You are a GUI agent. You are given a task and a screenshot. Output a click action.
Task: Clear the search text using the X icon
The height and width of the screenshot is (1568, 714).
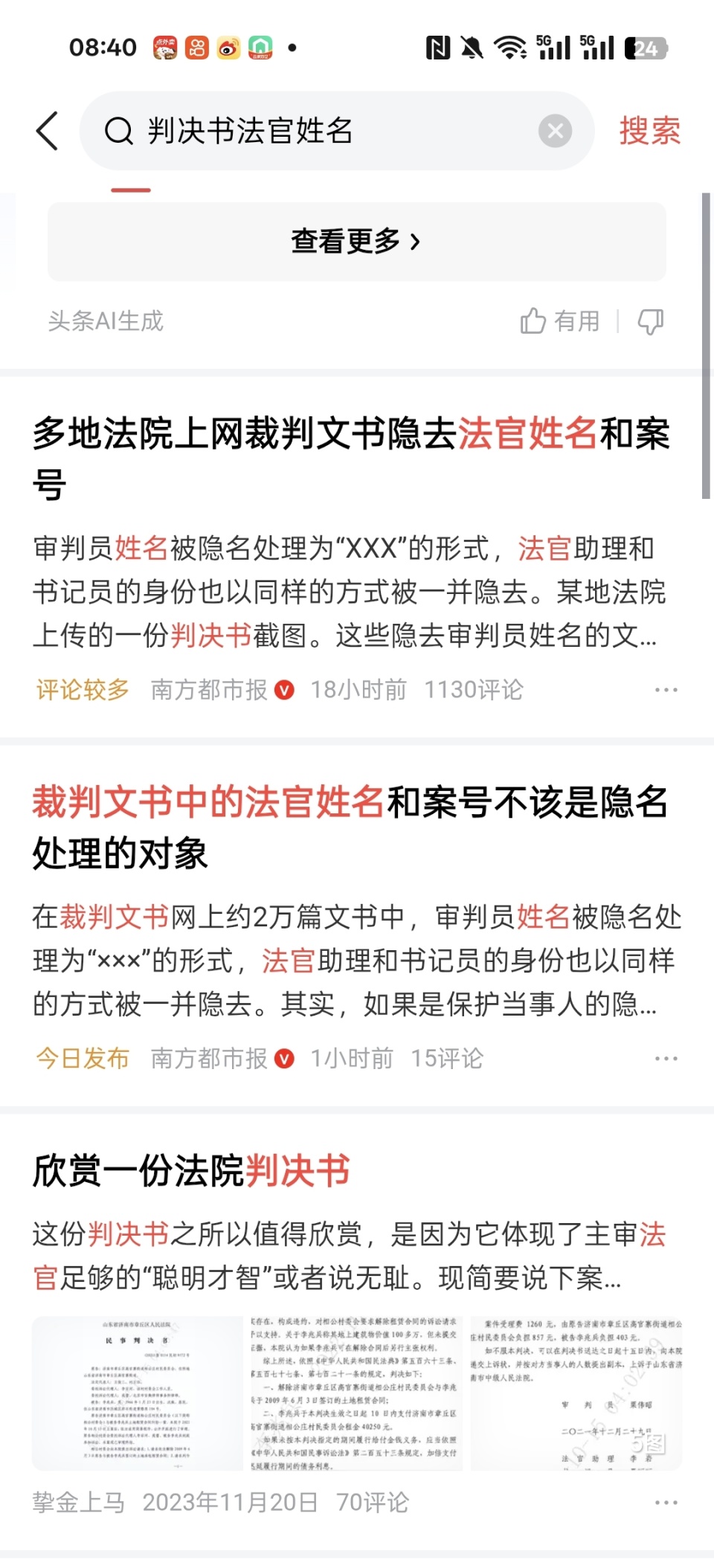(x=554, y=130)
